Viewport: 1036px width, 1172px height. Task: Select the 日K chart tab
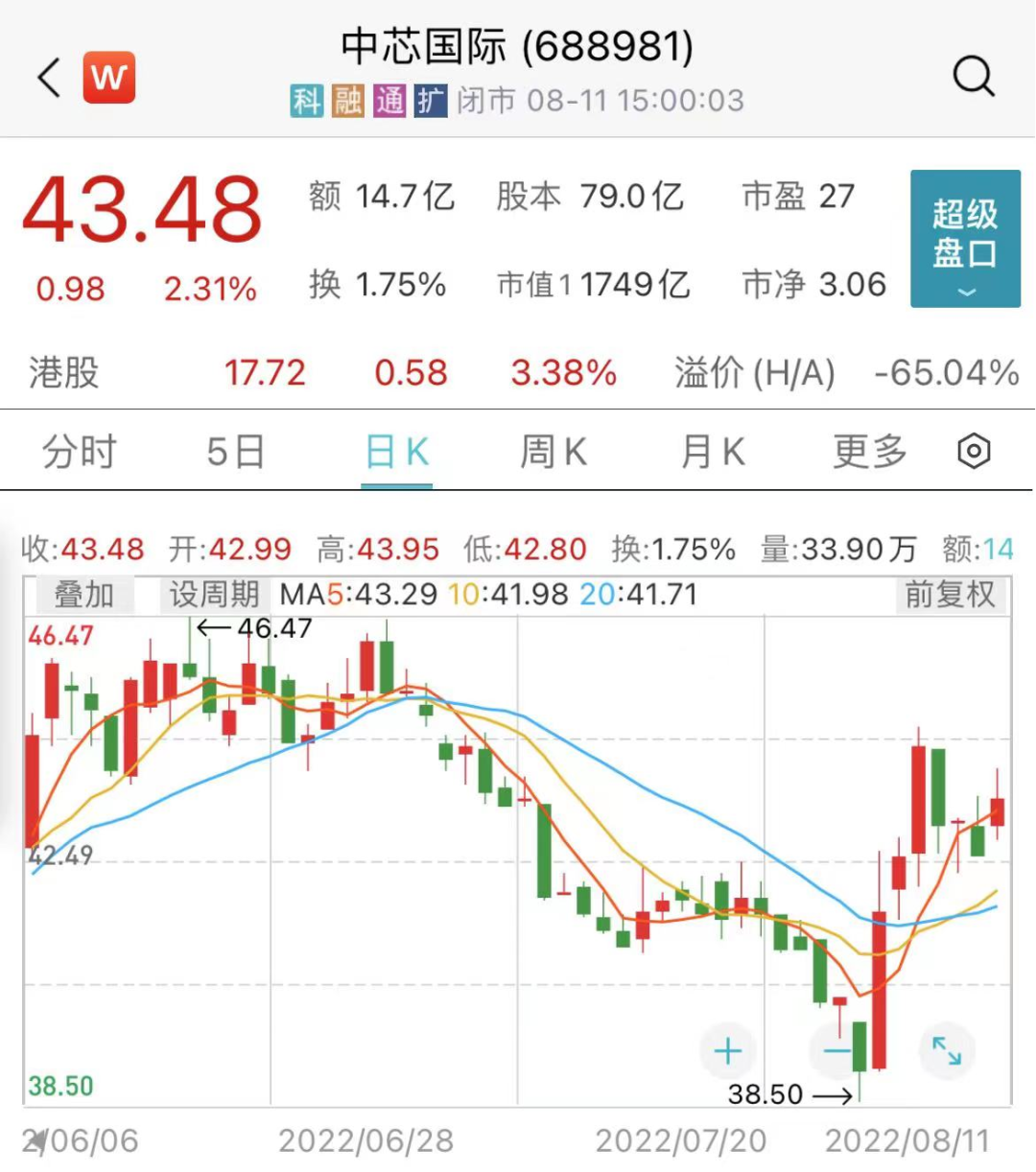(x=397, y=451)
